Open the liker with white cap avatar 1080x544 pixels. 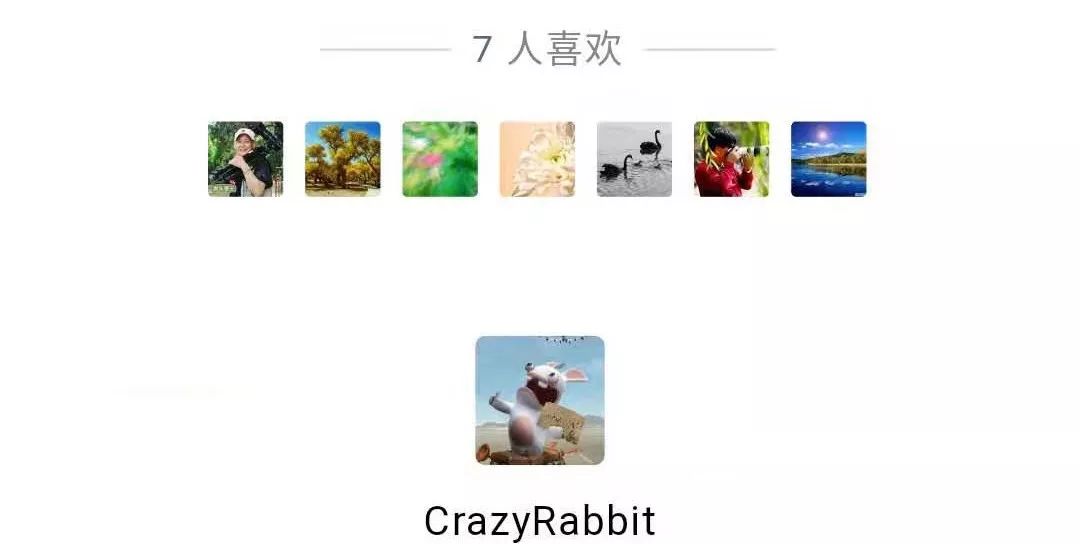246,159
